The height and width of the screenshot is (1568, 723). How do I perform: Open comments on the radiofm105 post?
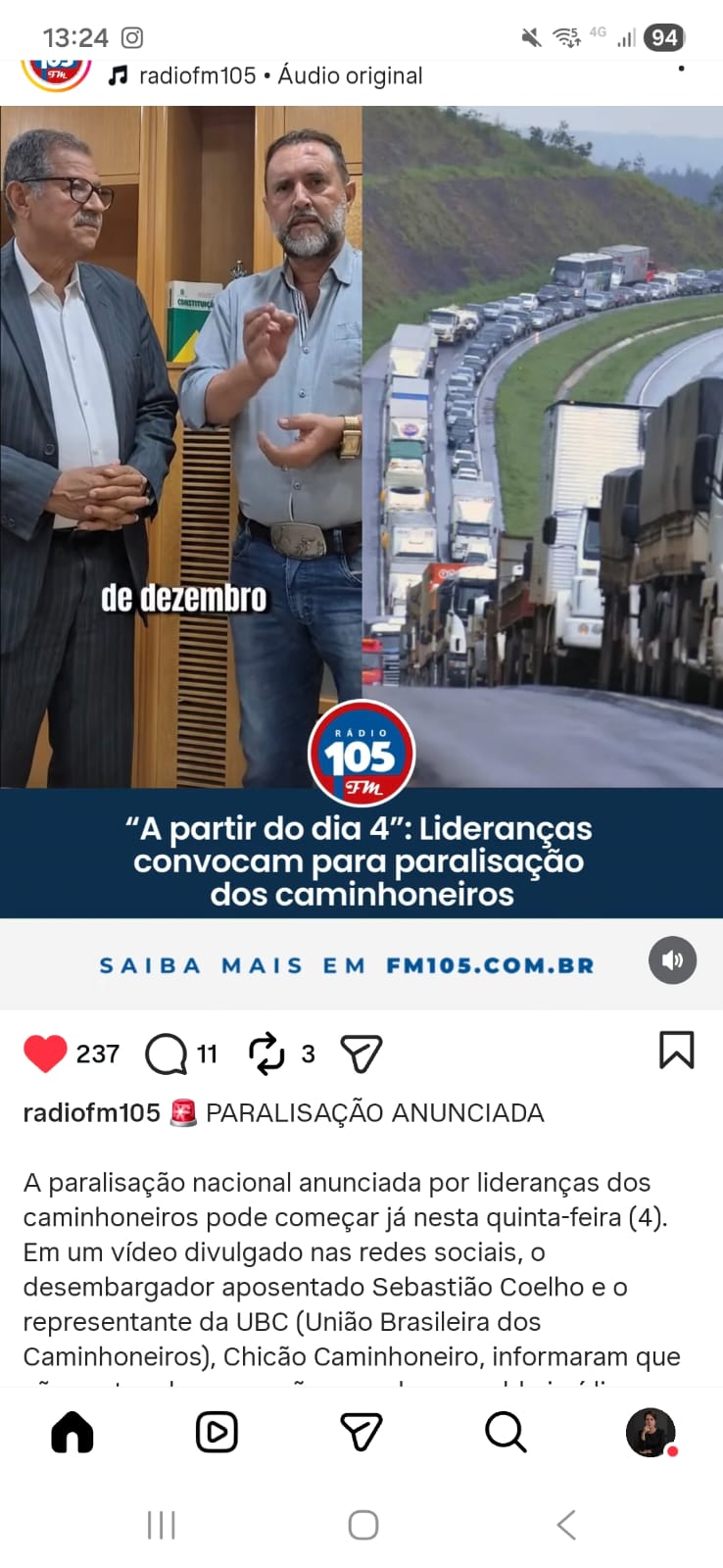pyautogui.click(x=167, y=1054)
